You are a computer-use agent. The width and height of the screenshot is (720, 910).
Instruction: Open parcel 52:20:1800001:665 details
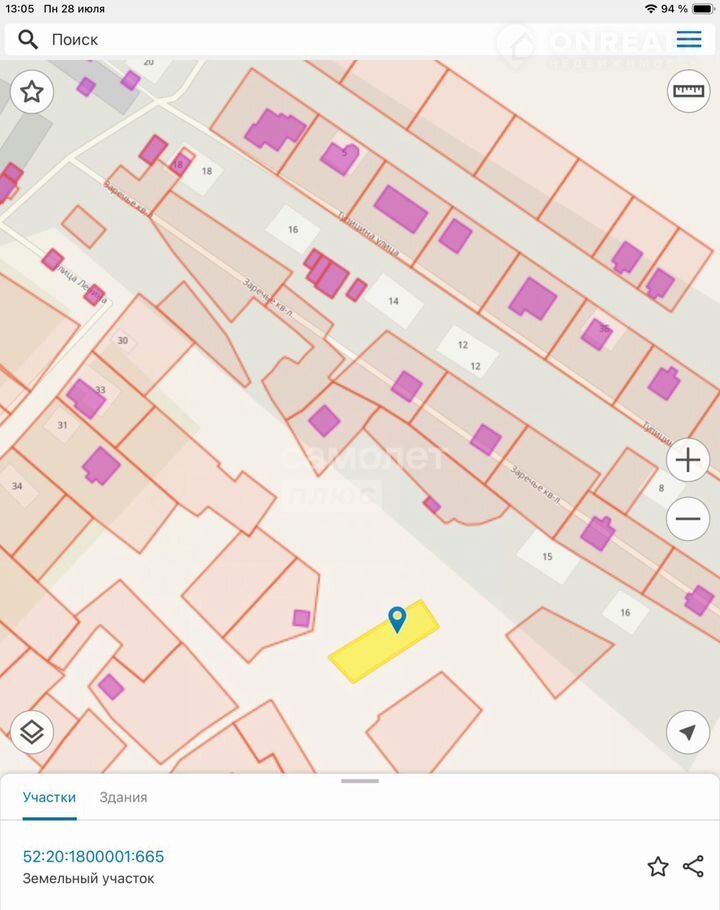(x=94, y=857)
